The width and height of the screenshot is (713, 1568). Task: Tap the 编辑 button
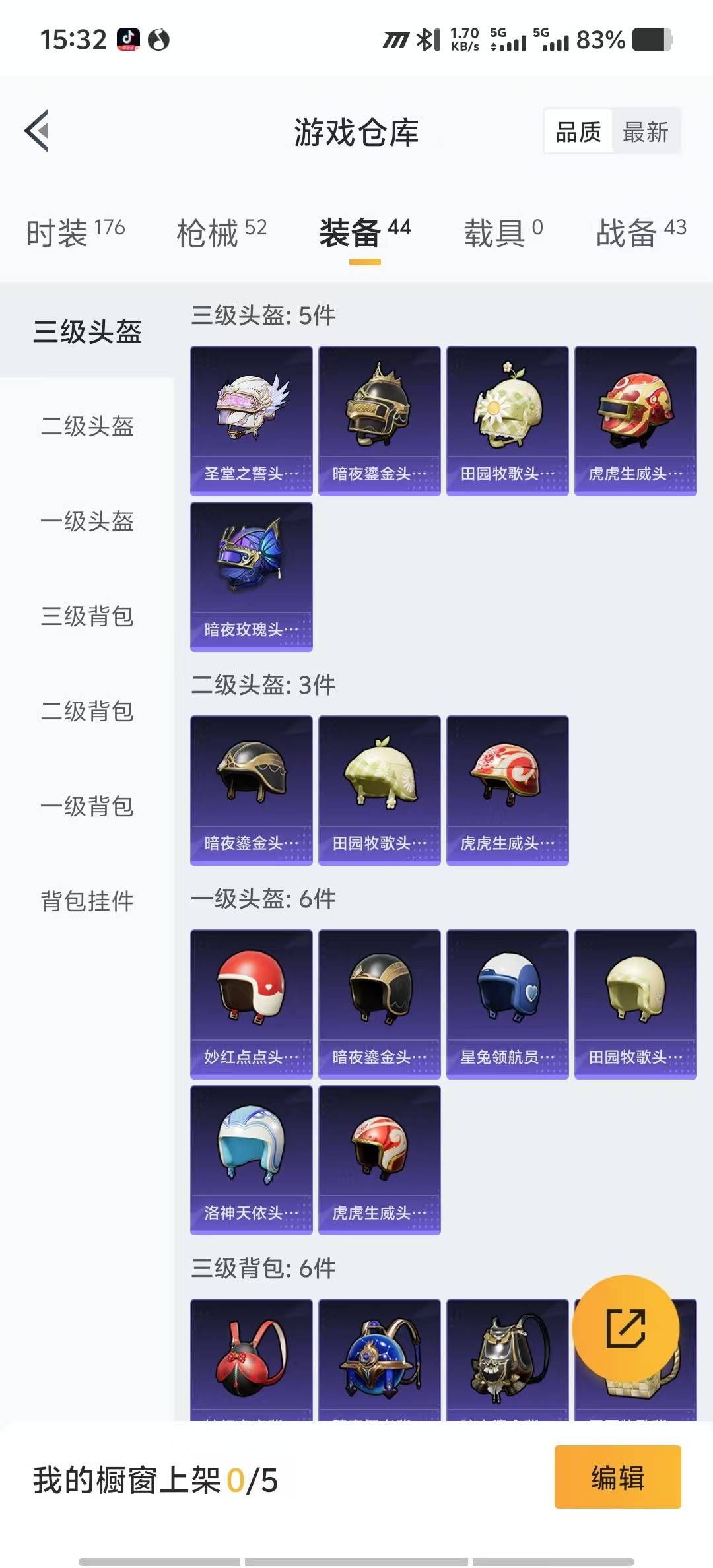(x=617, y=1478)
